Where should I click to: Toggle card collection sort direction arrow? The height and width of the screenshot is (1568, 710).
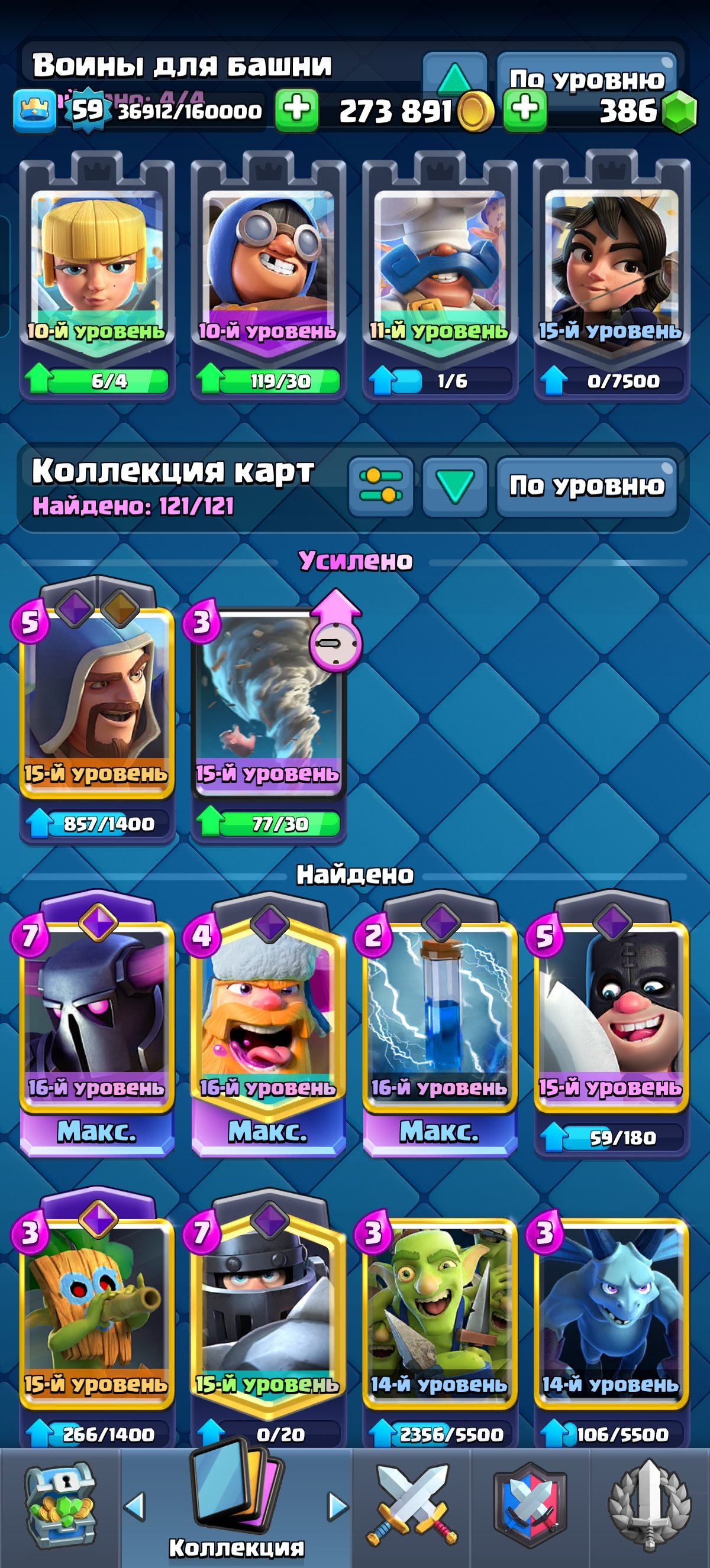pyautogui.click(x=455, y=487)
